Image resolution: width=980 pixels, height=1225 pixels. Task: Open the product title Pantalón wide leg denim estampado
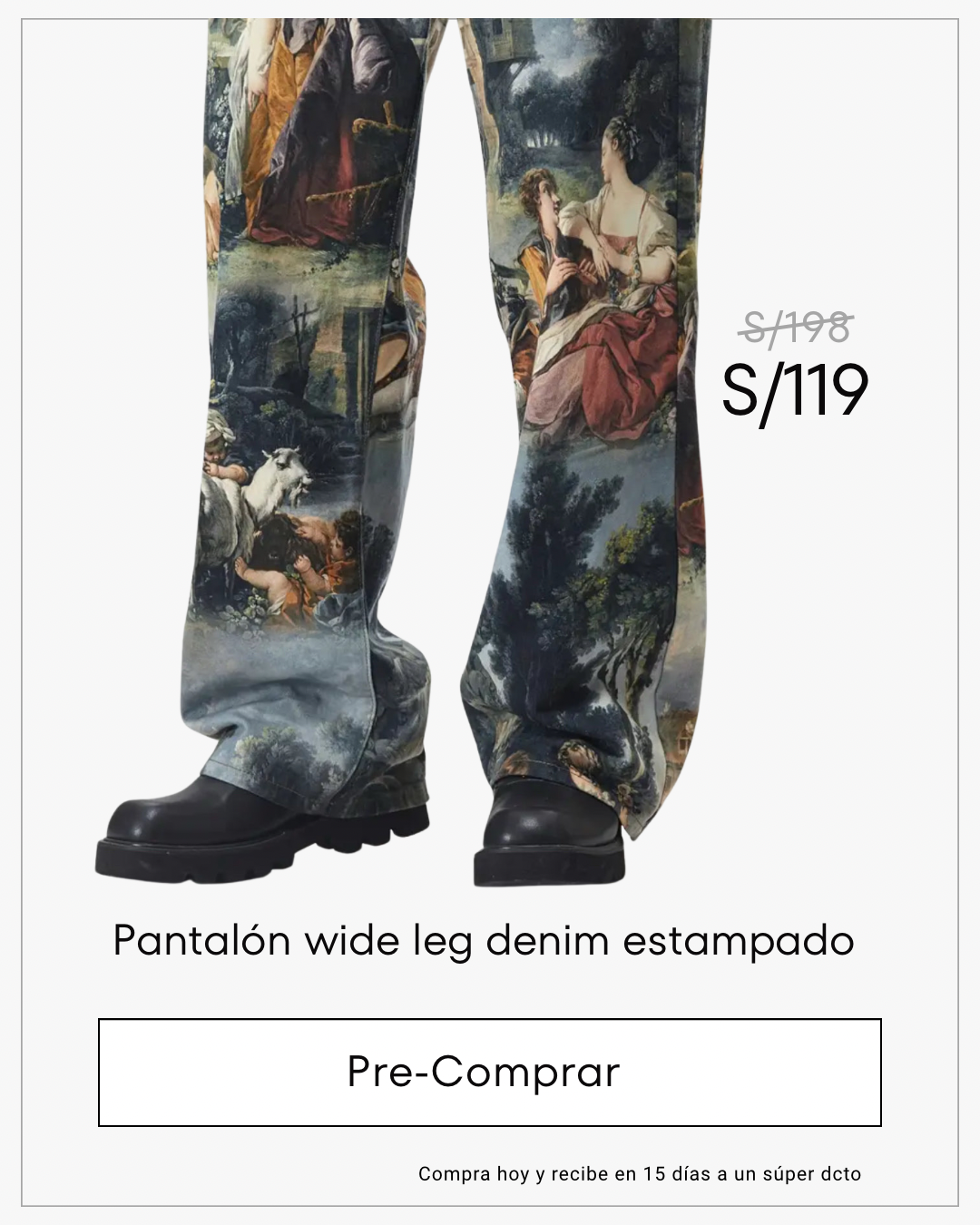point(483,941)
